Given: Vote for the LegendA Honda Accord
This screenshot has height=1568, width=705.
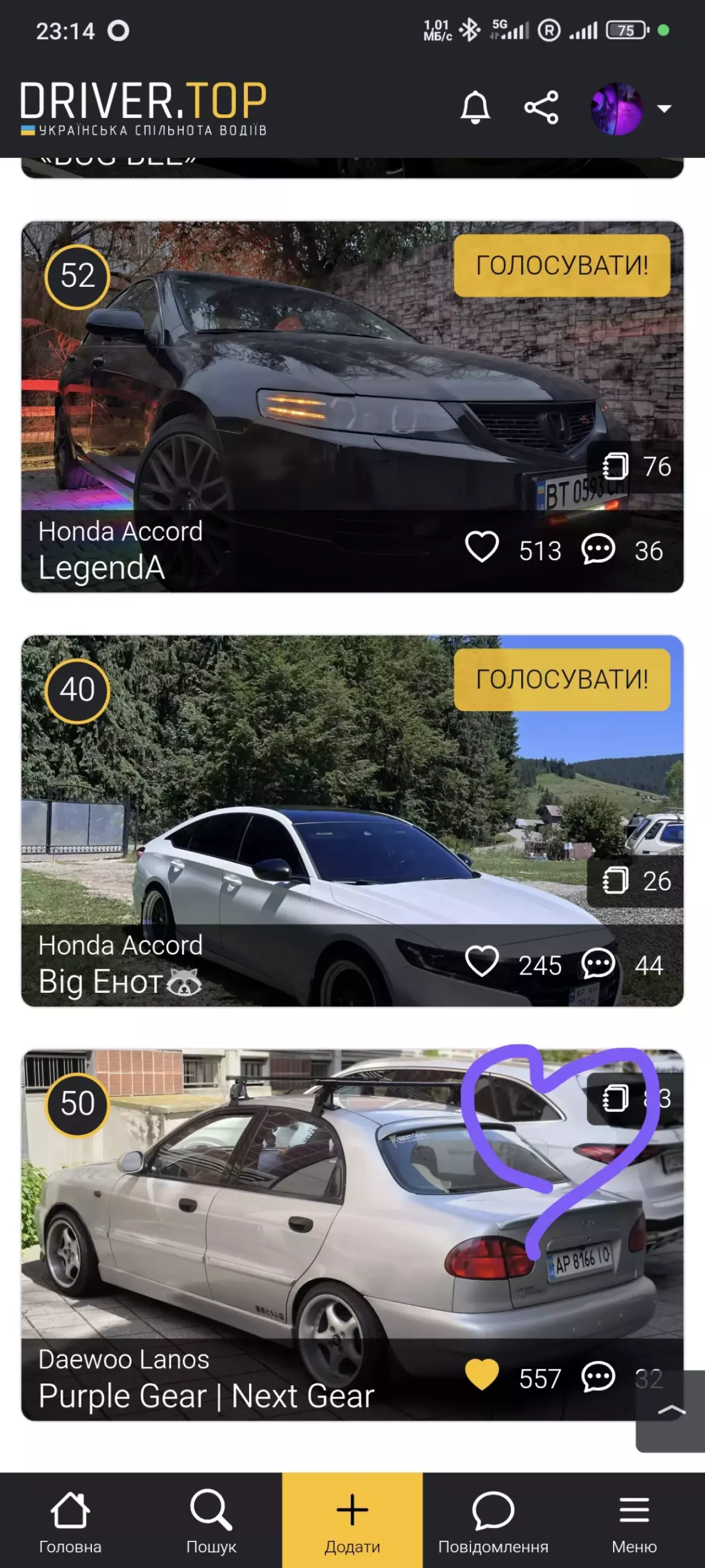Looking at the screenshot, I should 561,266.
